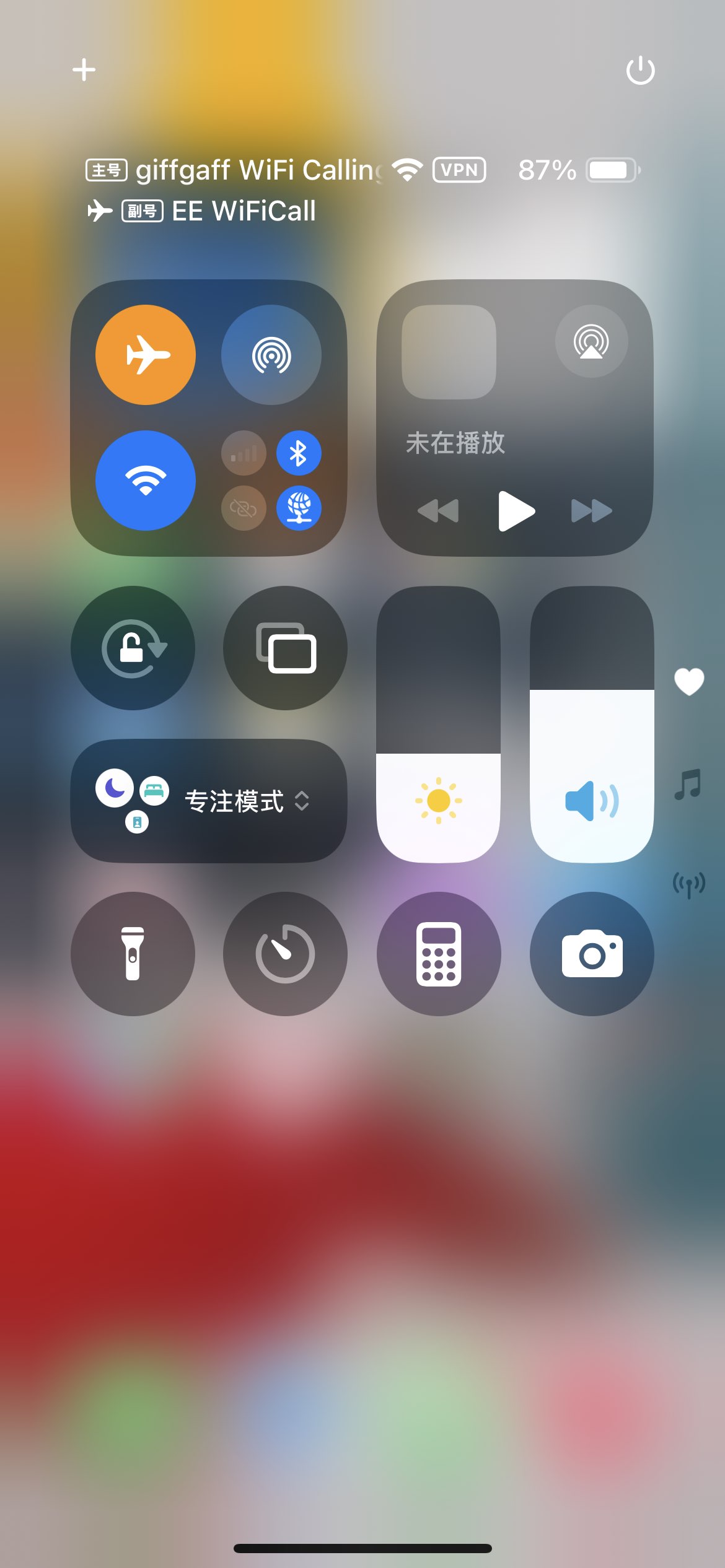
Task: Enable cellular data
Action: [243, 453]
